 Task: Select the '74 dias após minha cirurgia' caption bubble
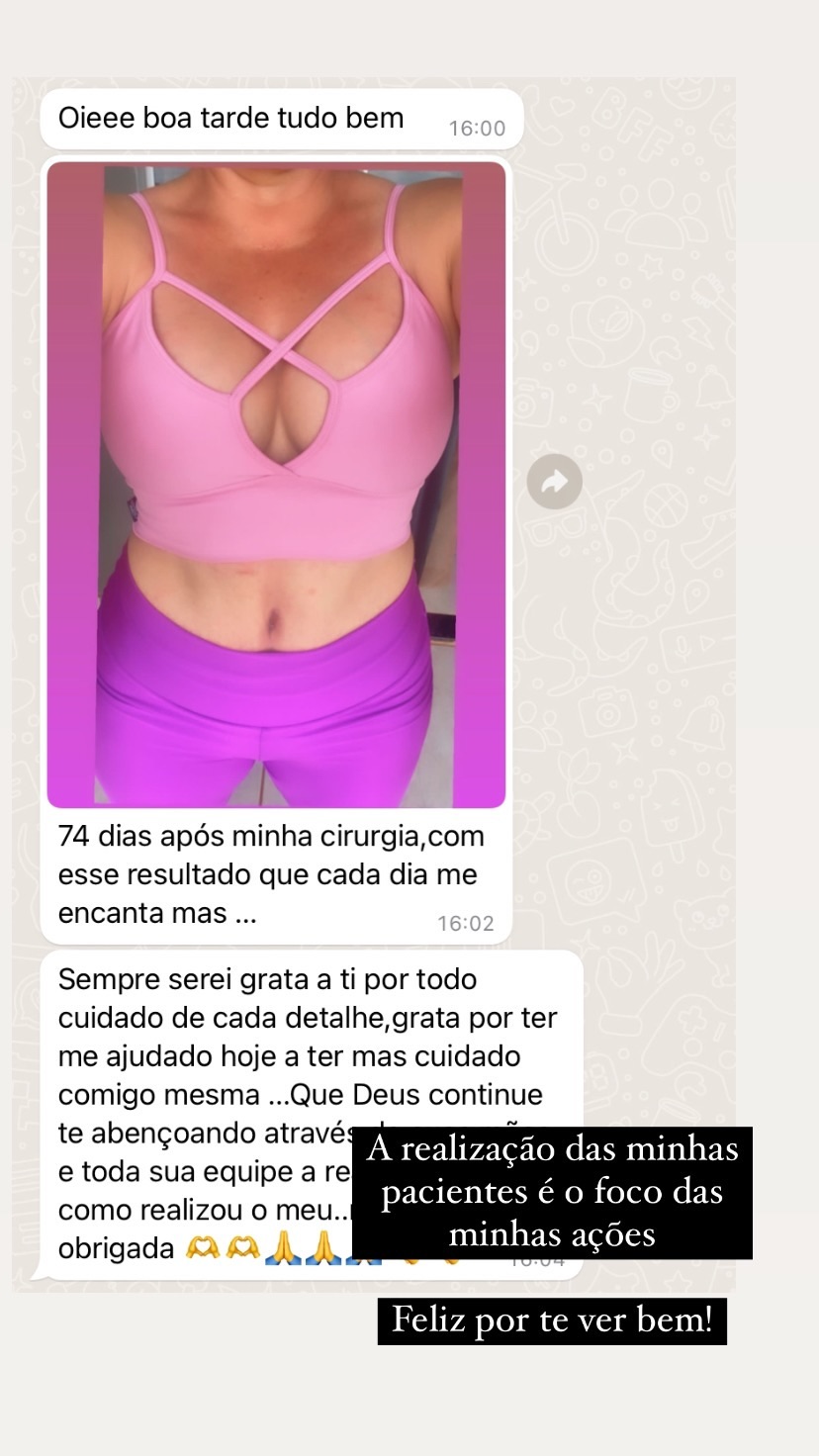pyautogui.click(x=272, y=873)
